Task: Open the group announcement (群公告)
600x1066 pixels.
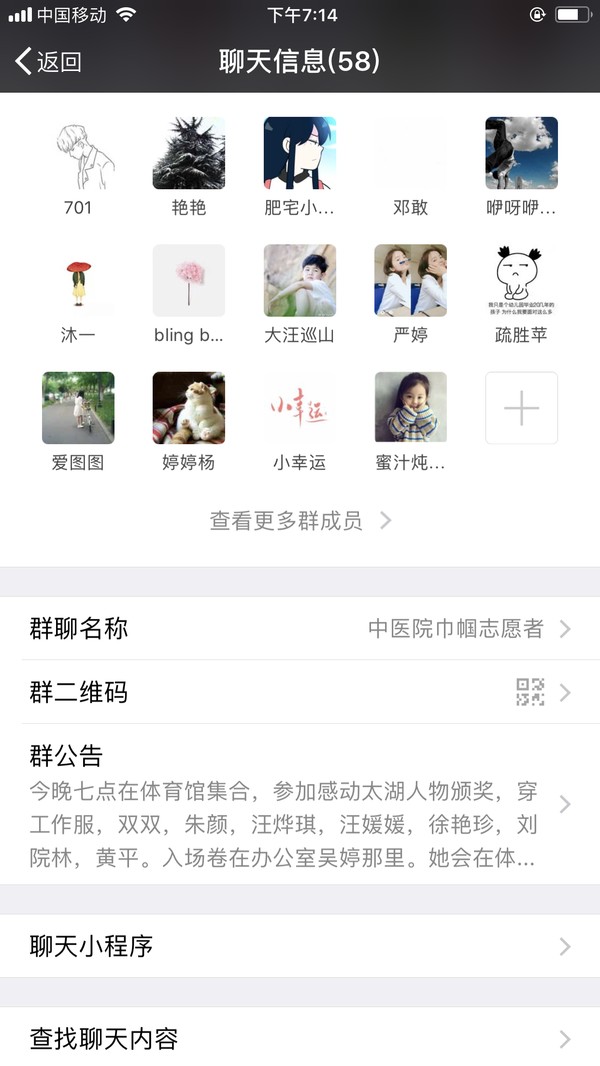Action: [x=300, y=804]
